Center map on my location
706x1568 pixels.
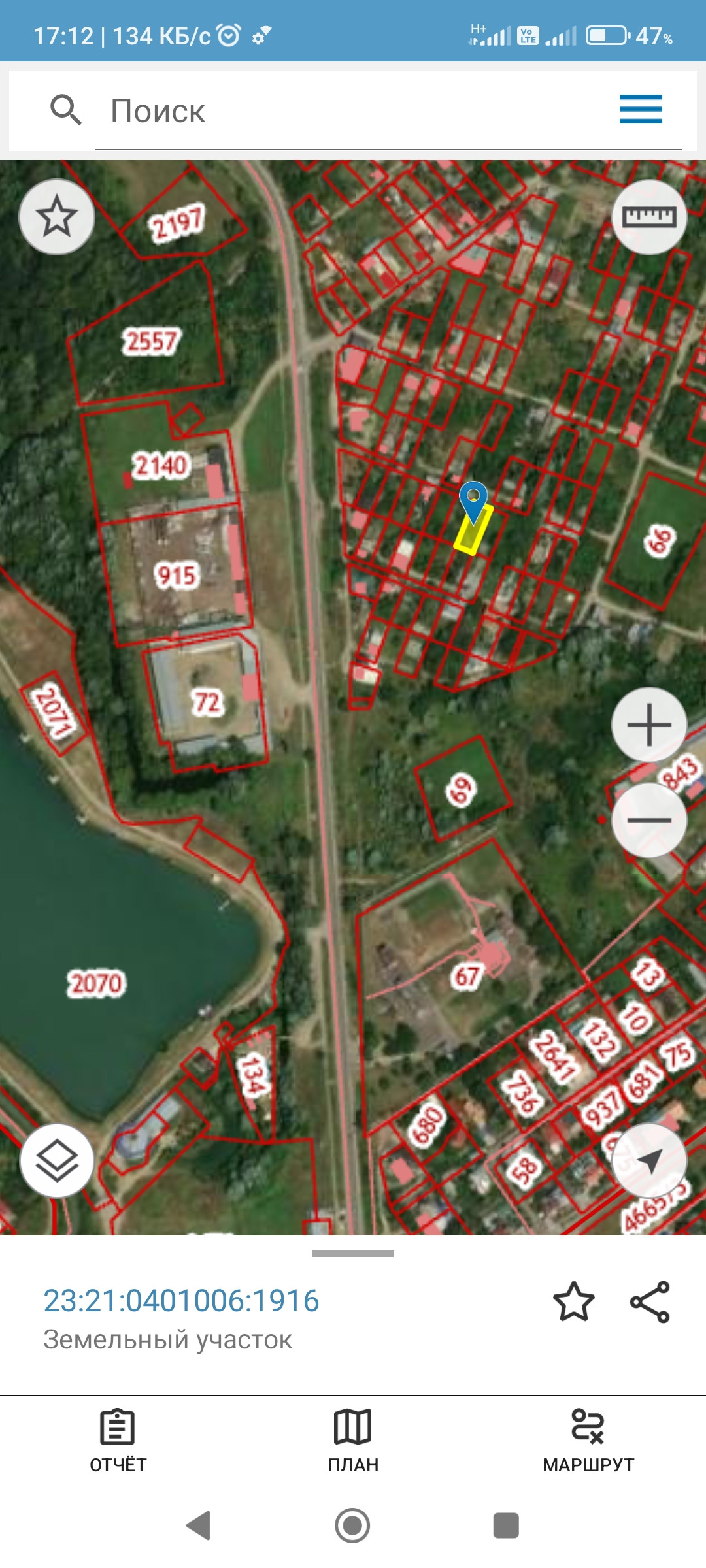(x=649, y=1161)
